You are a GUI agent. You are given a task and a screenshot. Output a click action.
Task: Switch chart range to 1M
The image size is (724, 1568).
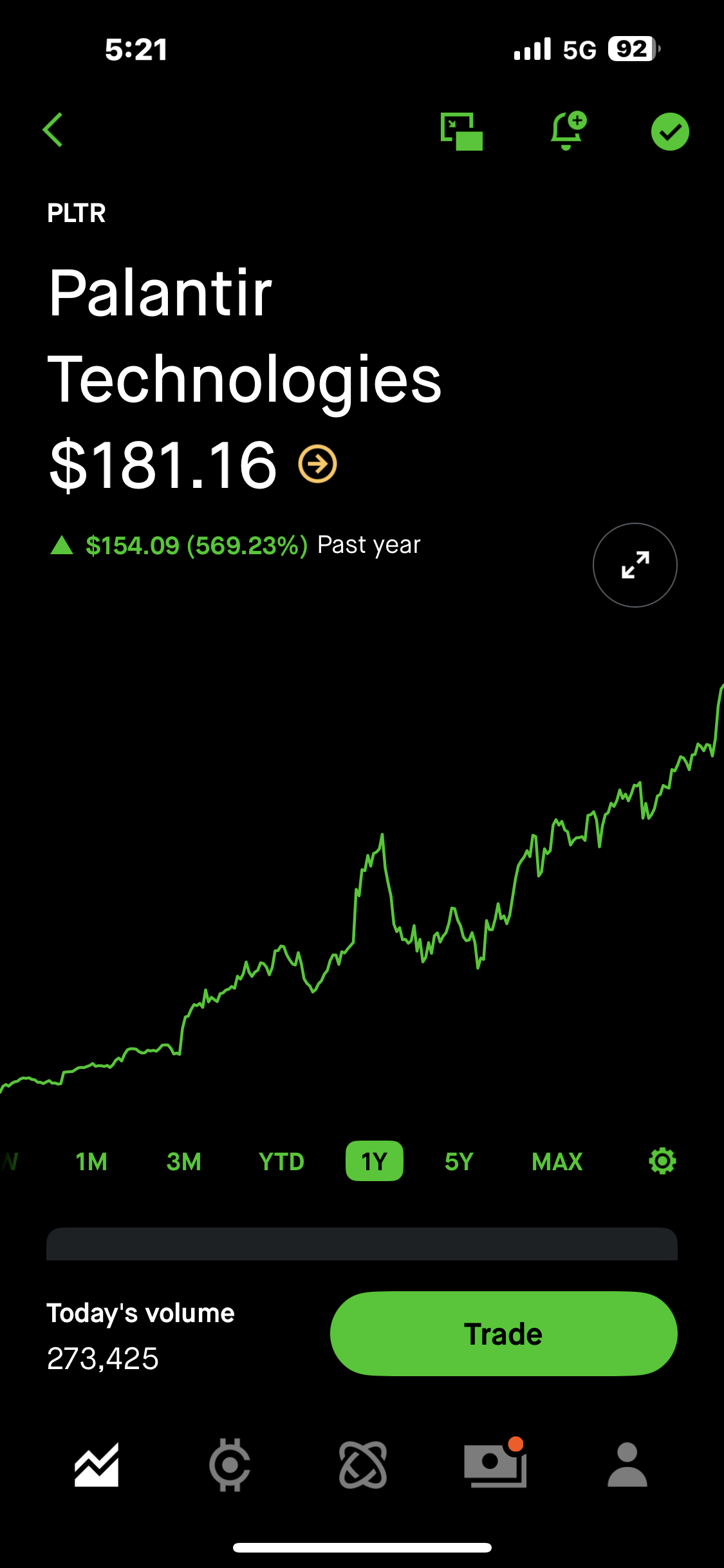(91, 1162)
